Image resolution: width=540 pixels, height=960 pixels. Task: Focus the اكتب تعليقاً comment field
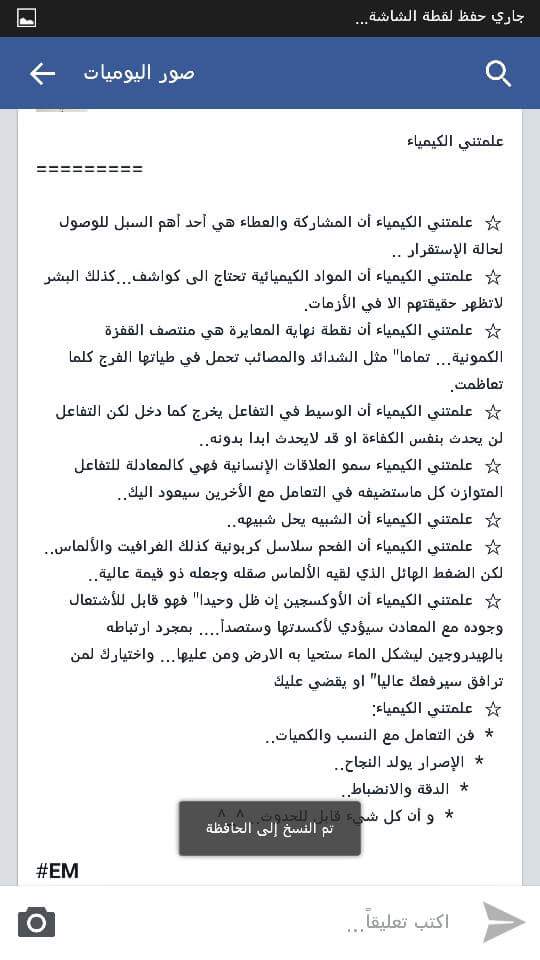point(269,921)
